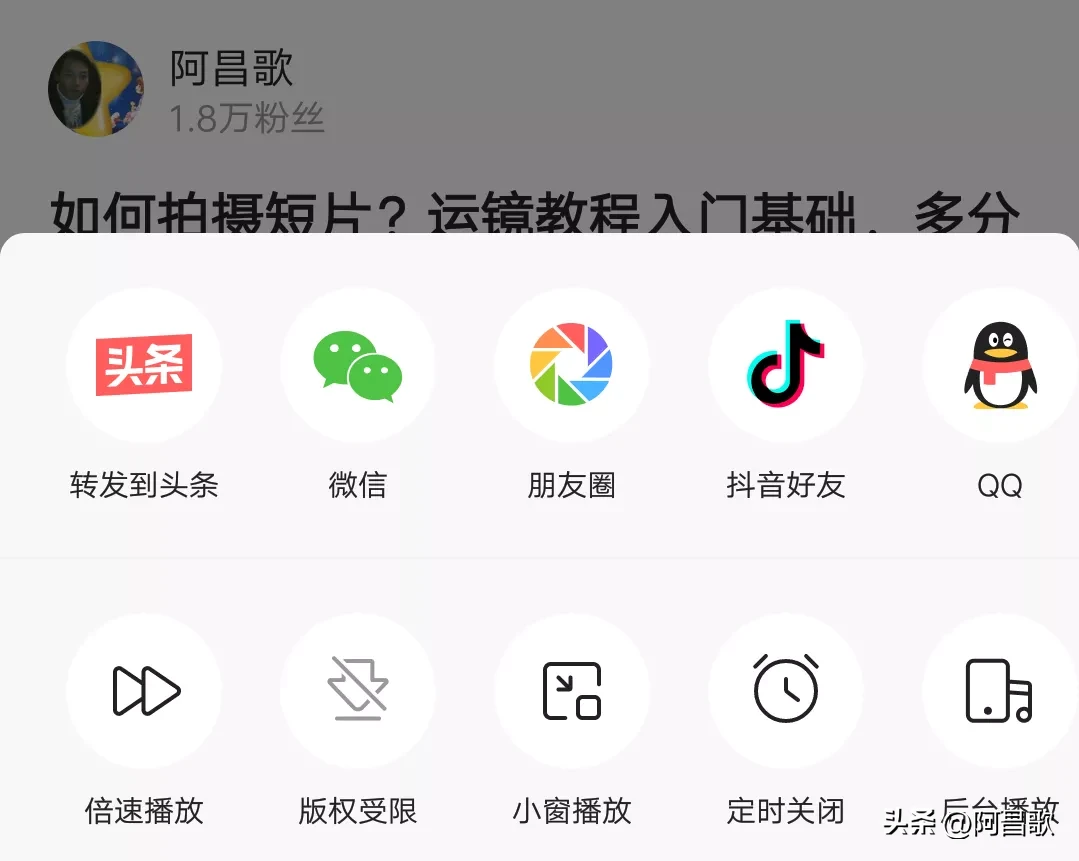
Task: Send to Douyin friends (抖音好友)
Action: [x=785, y=365]
